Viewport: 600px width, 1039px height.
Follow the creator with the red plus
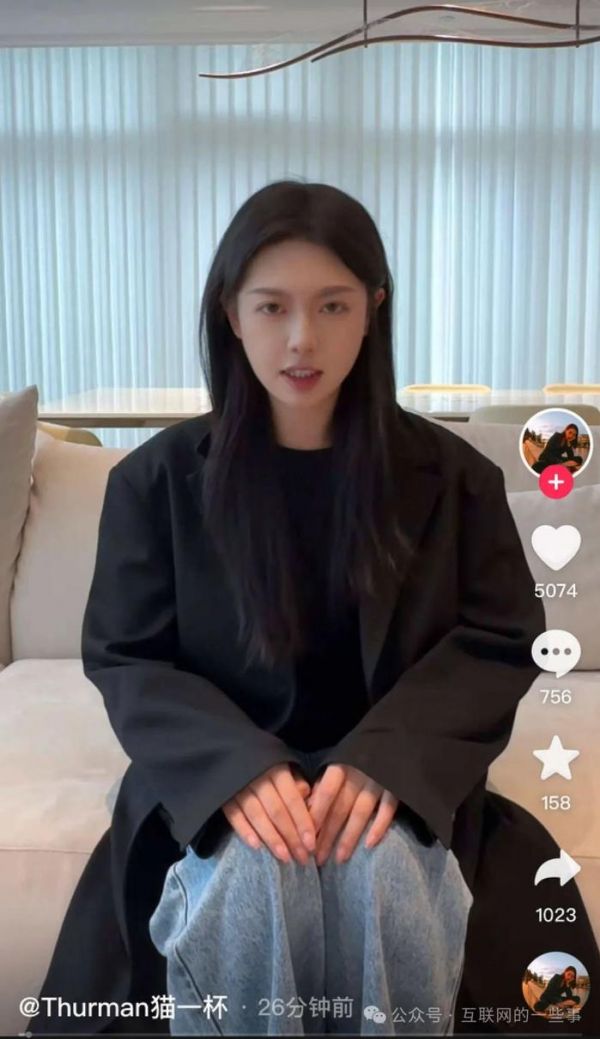click(x=556, y=482)
